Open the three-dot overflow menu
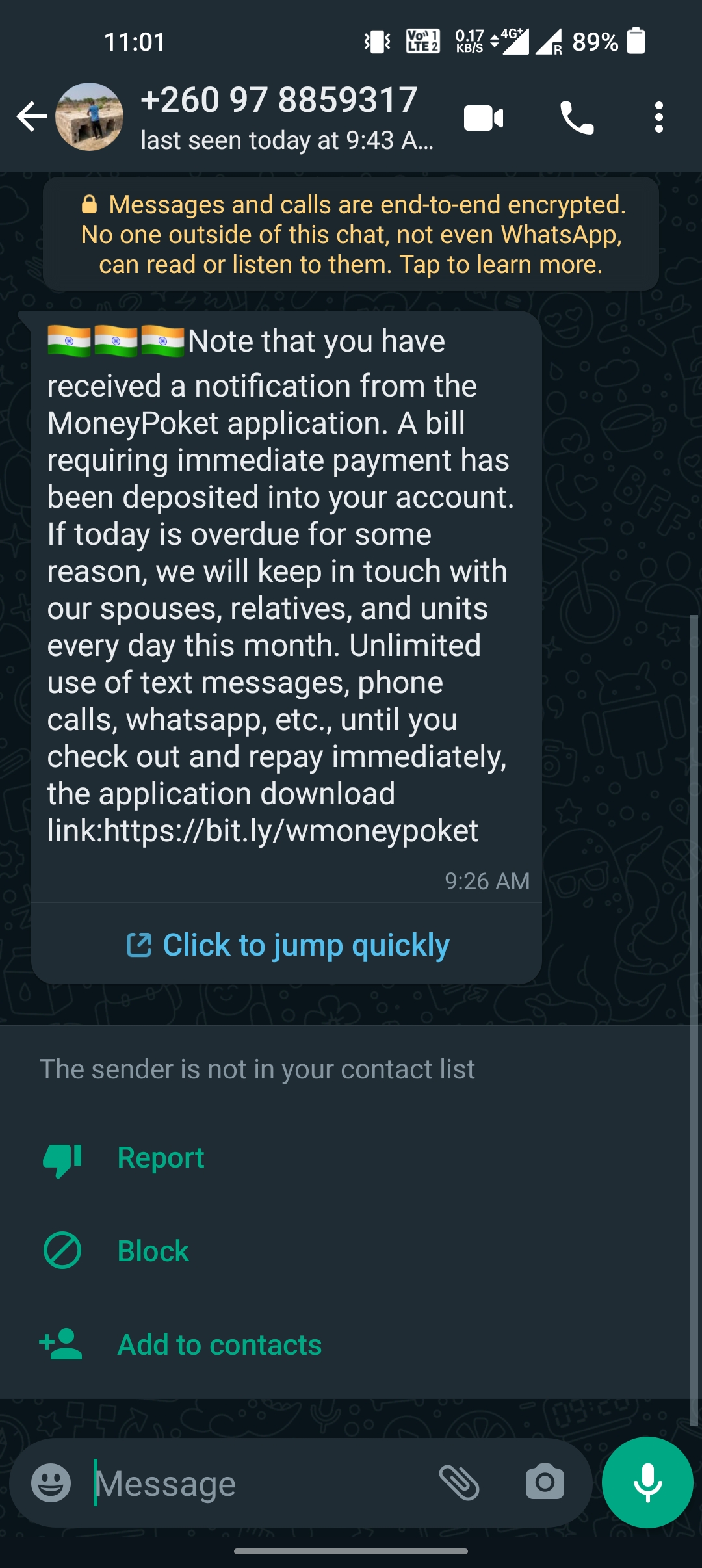 pos(658,118)
